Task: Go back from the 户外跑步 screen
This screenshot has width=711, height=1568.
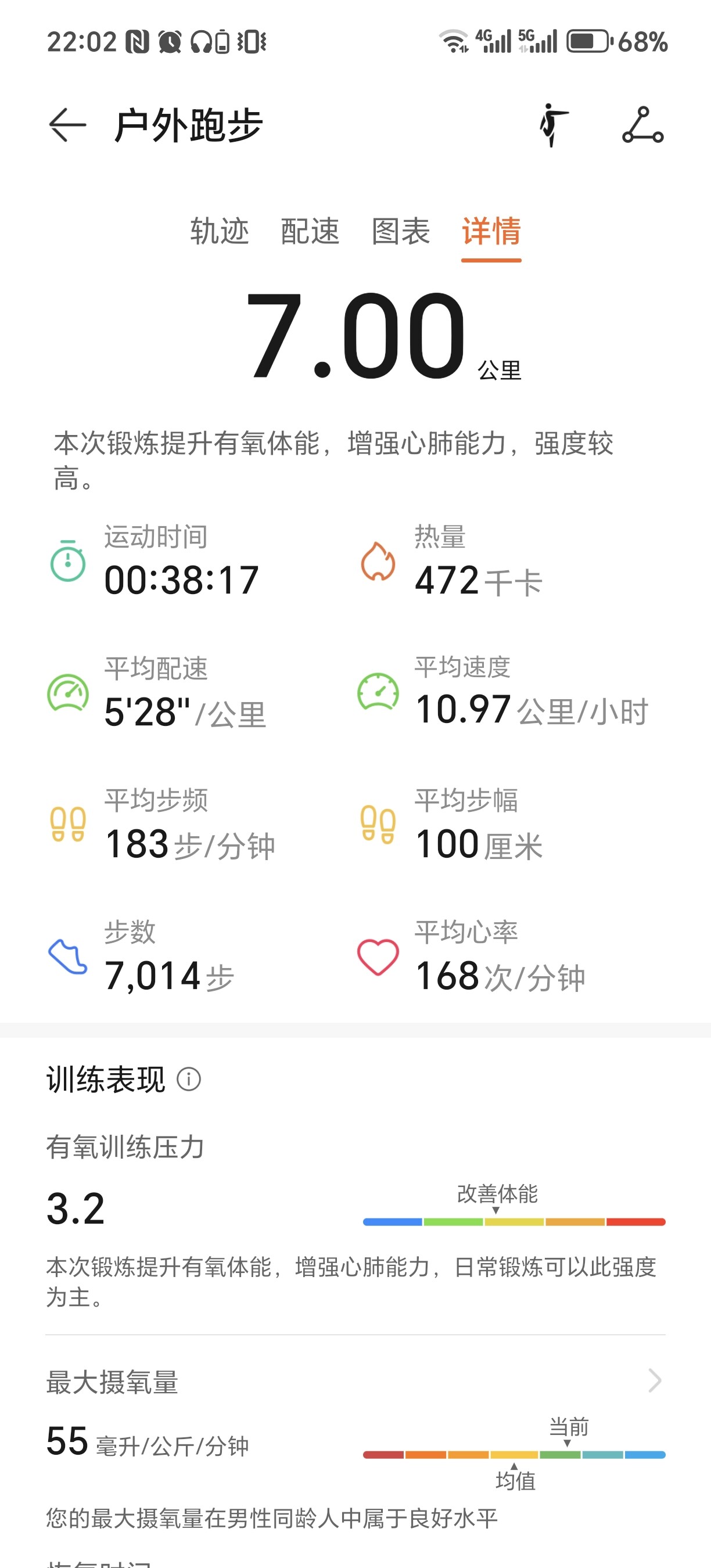Action: [67, 125]
